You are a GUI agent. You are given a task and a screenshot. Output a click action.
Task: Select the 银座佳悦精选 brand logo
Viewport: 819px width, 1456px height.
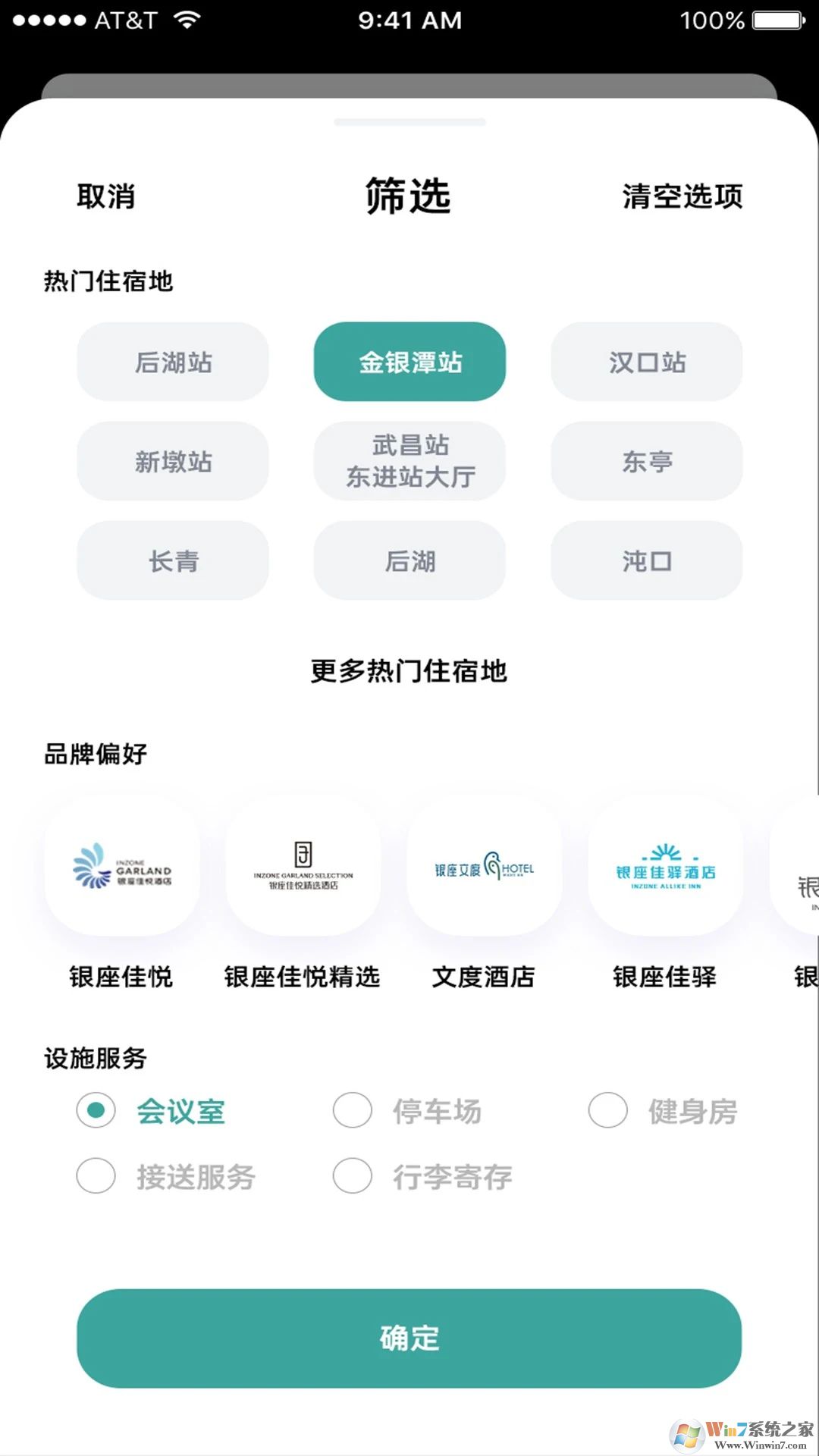[x=302, y=868]
